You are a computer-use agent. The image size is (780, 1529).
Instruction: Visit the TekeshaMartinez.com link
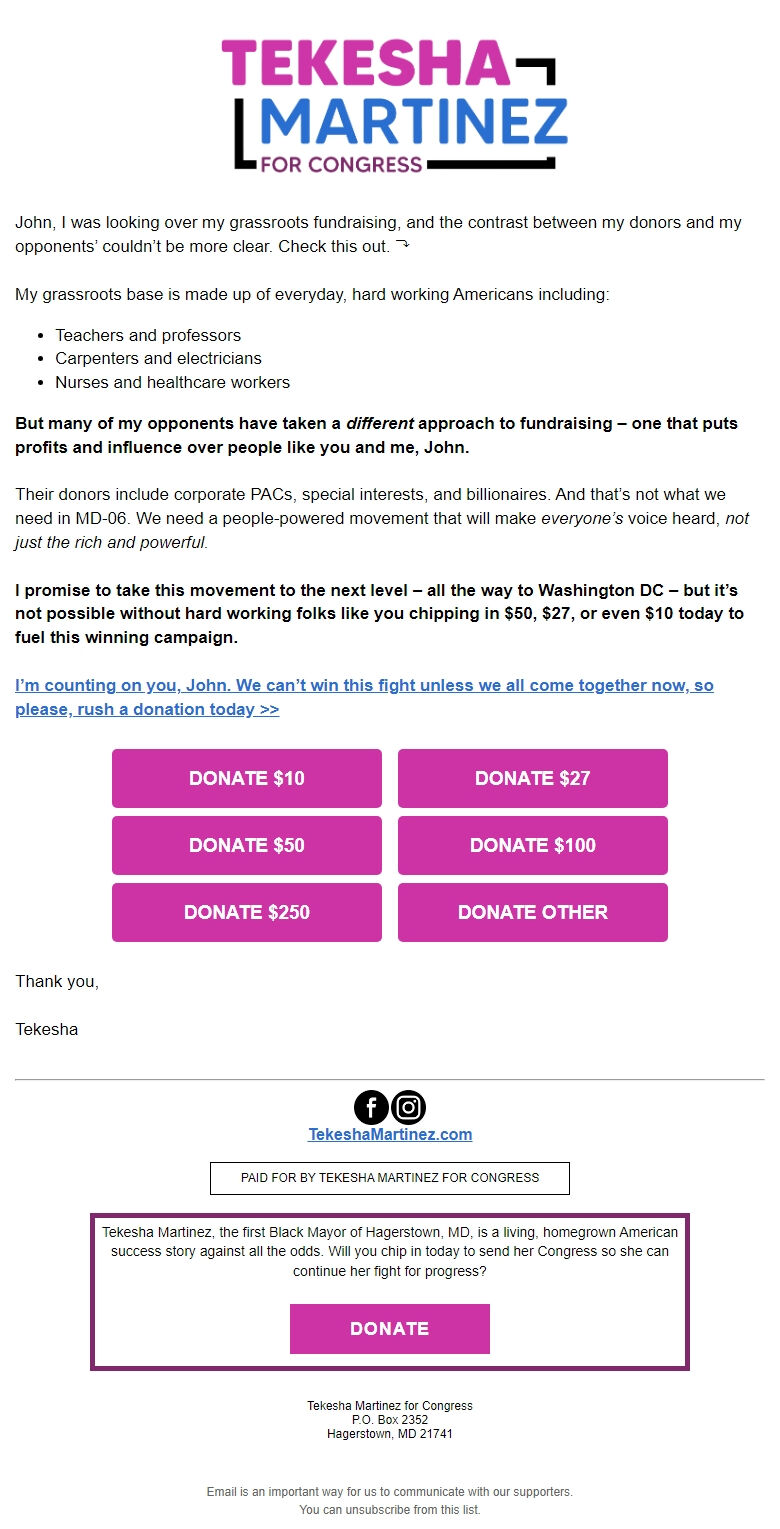pos(389,1134)
